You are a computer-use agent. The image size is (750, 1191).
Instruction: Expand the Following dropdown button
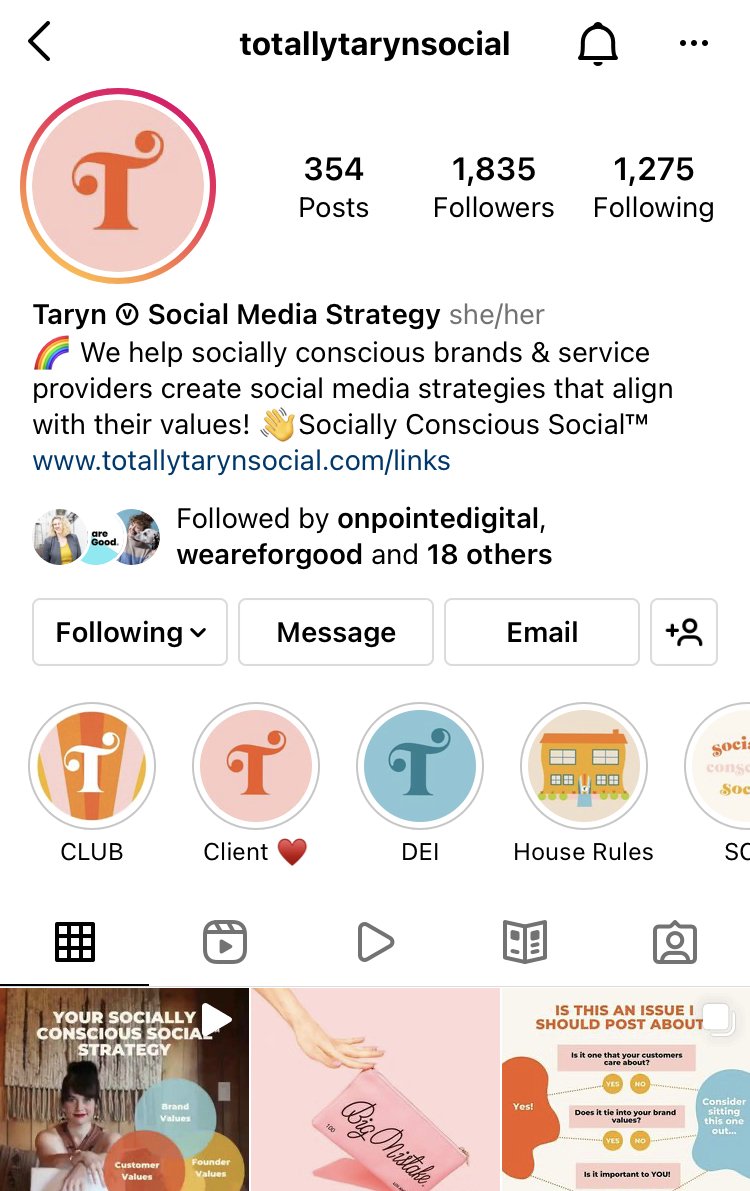[x=130, y=632]
